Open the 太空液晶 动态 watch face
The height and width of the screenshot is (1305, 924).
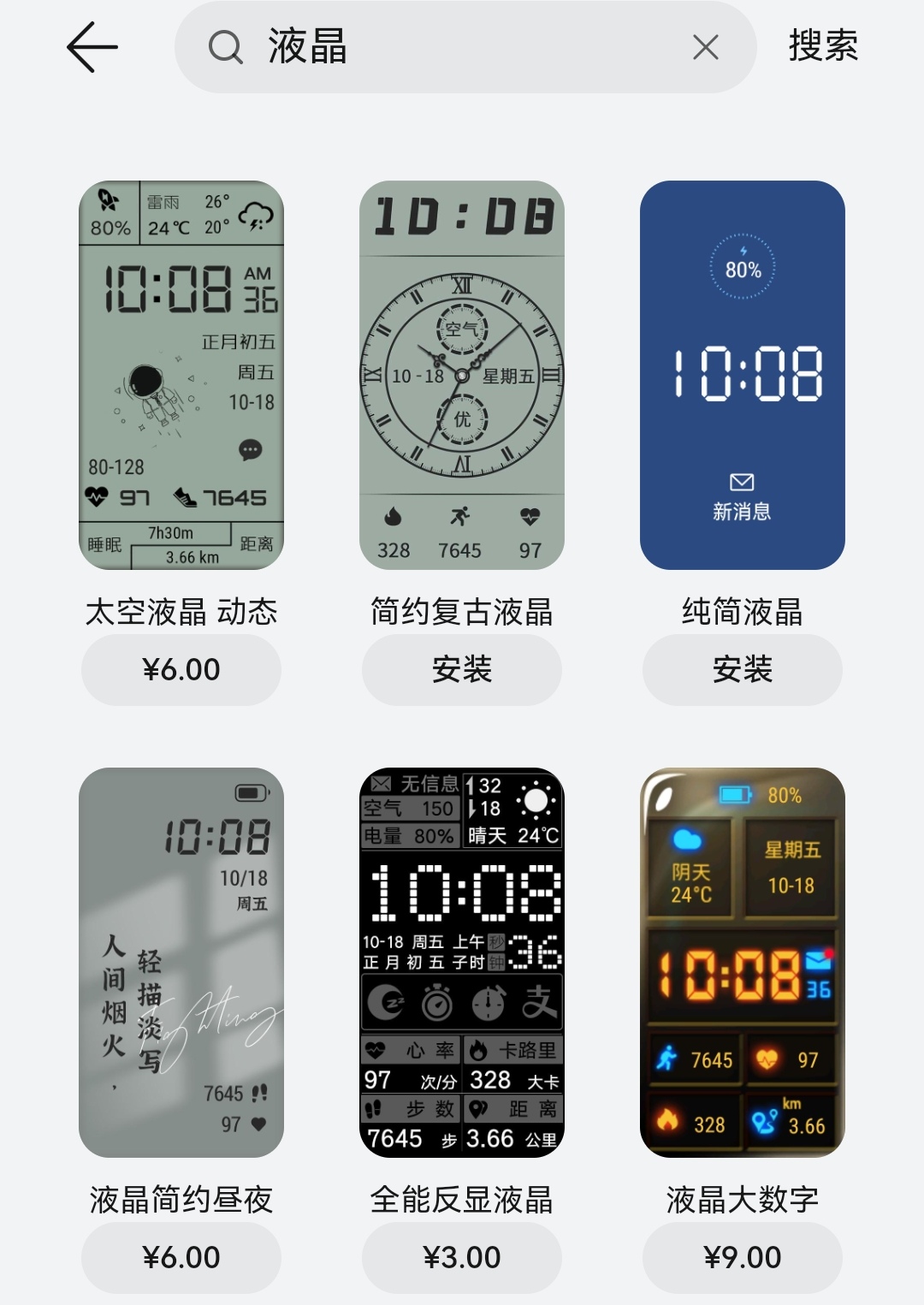click(181, 375)
